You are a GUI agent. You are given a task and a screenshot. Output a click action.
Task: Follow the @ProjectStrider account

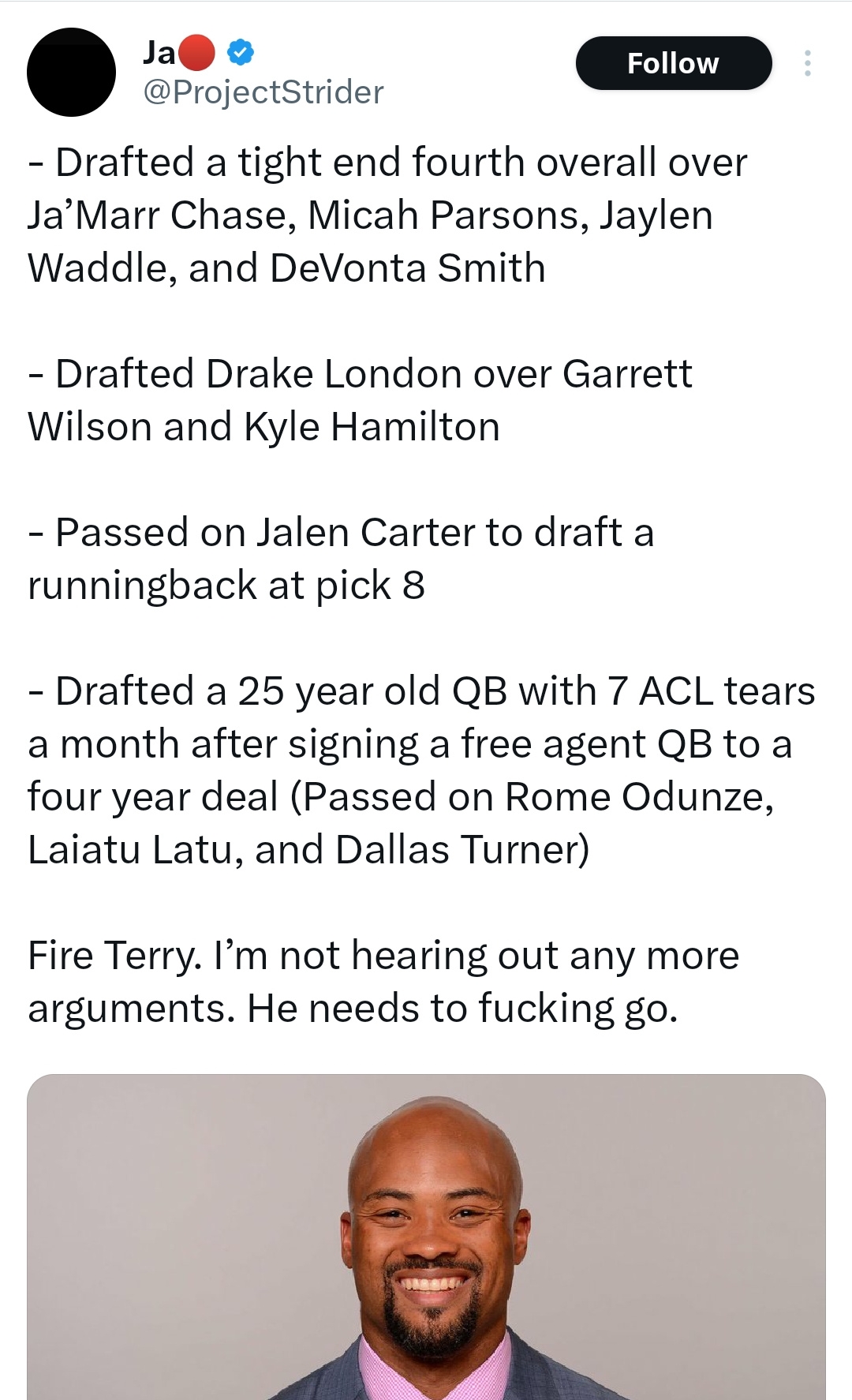tap(674, 63)
